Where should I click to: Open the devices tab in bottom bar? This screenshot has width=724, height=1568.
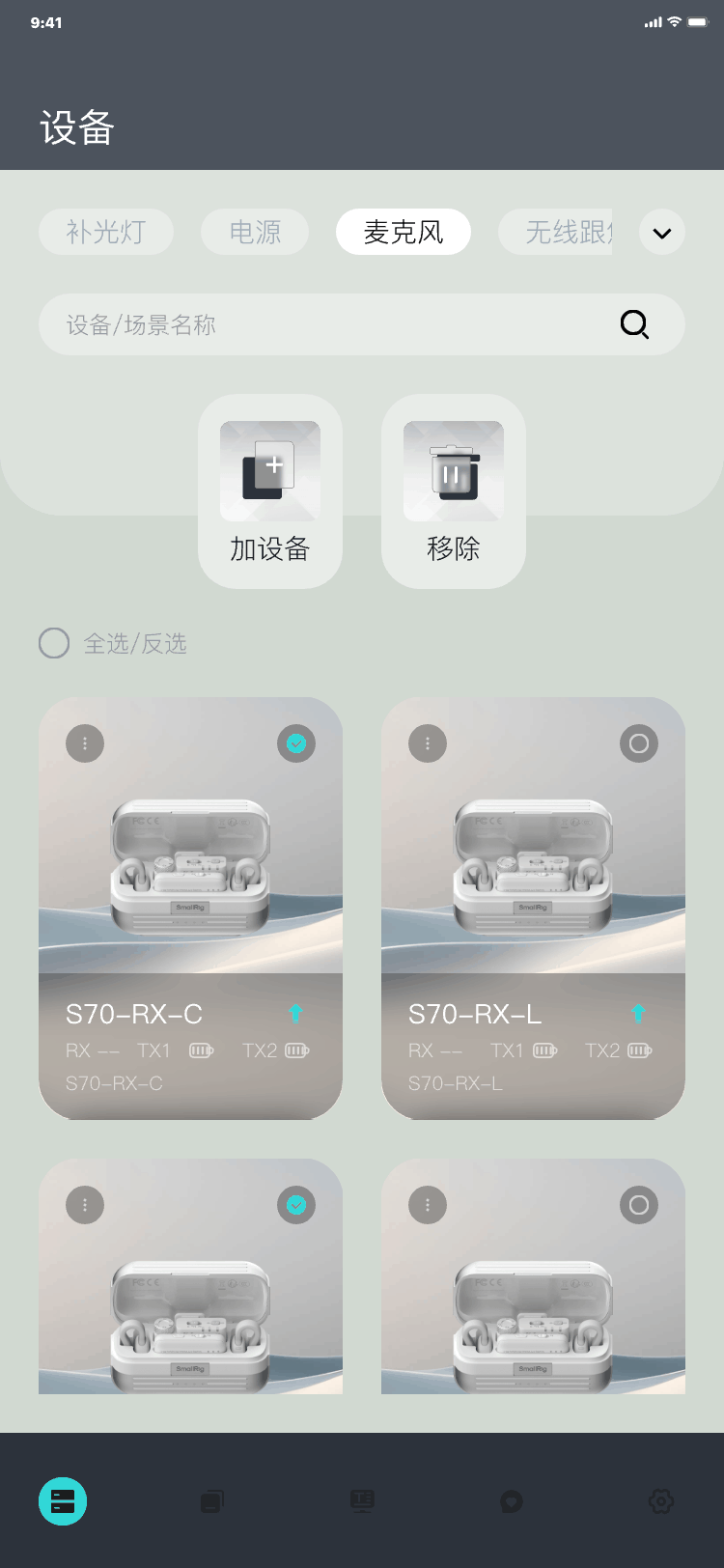pos(63,1501)
